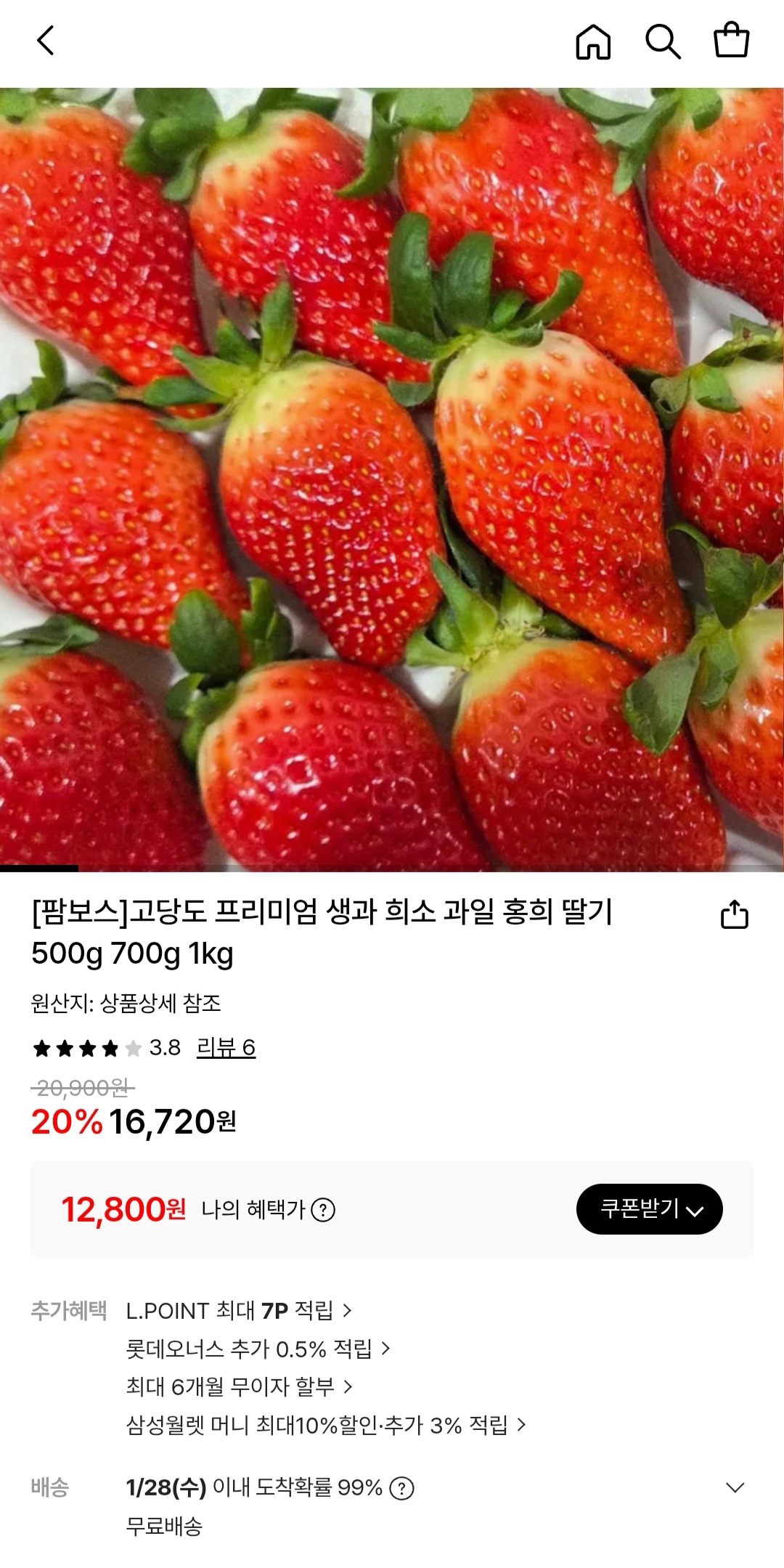Share this strawberry product
784x1568 pixels.
coord(734,914)
